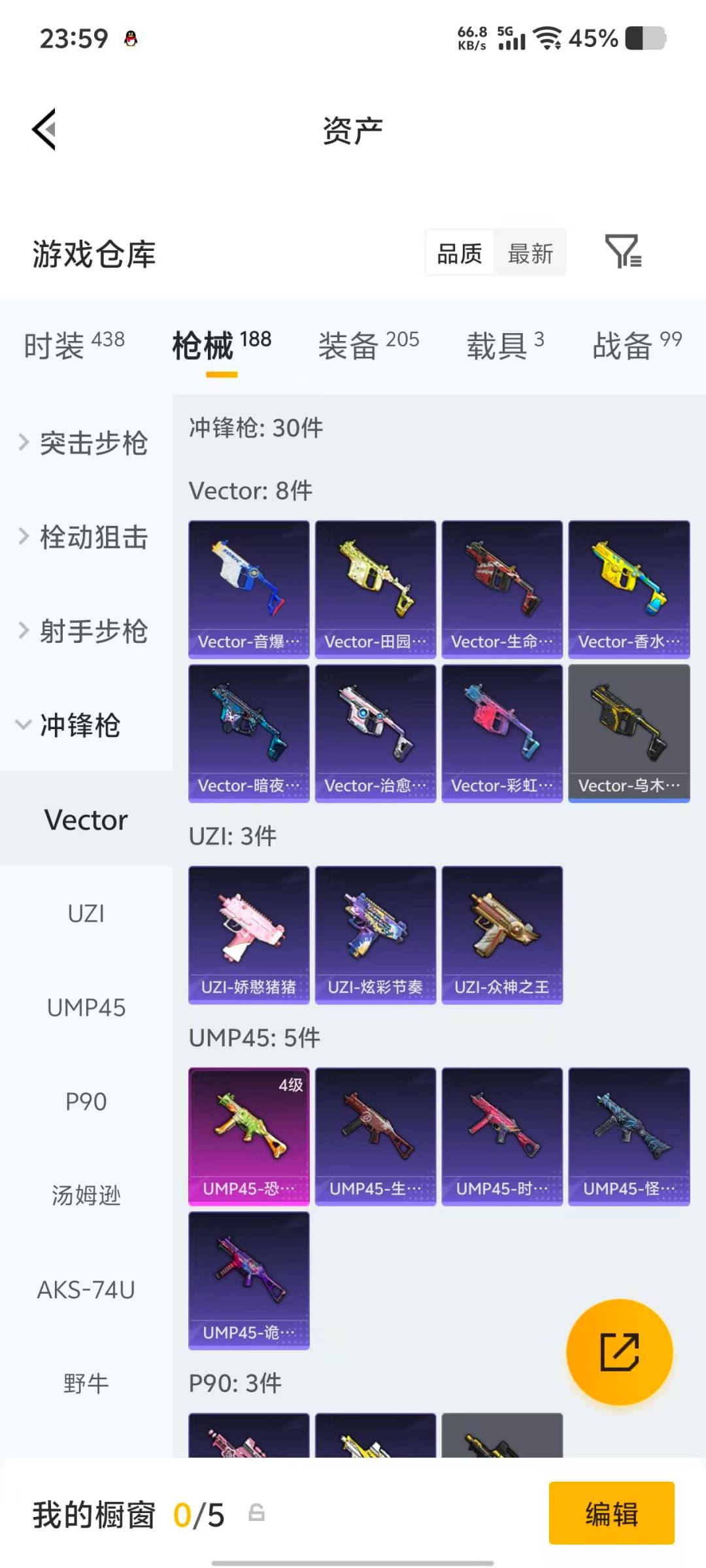Select UZI in the sidebar list
706x1568 pixels.
(86, 914)
